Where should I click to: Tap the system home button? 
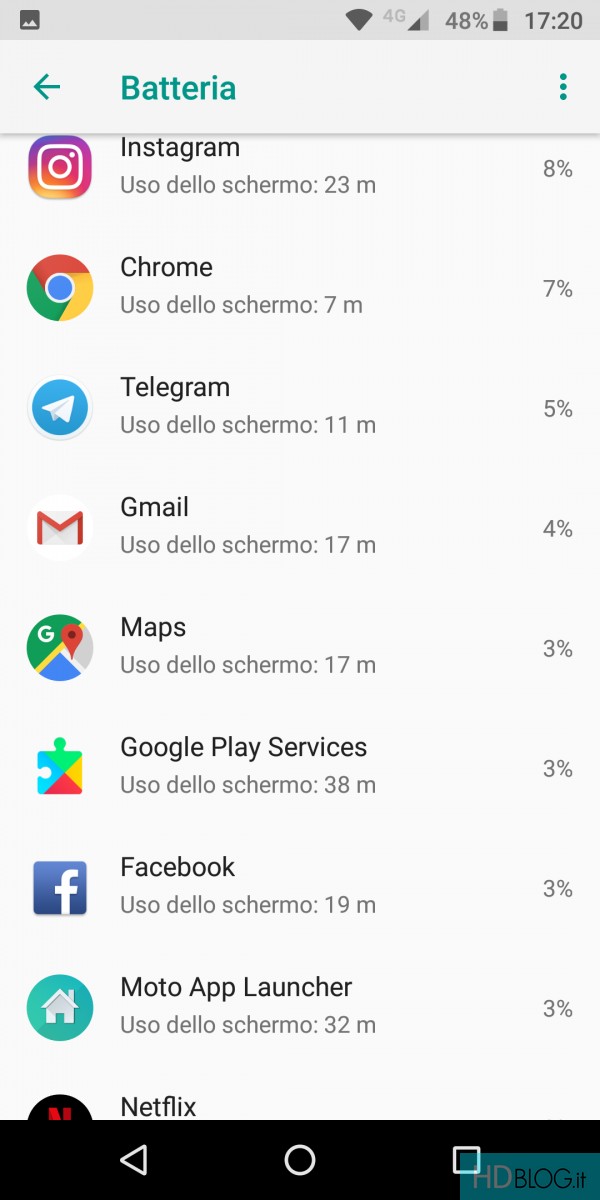click(300, 1160)
